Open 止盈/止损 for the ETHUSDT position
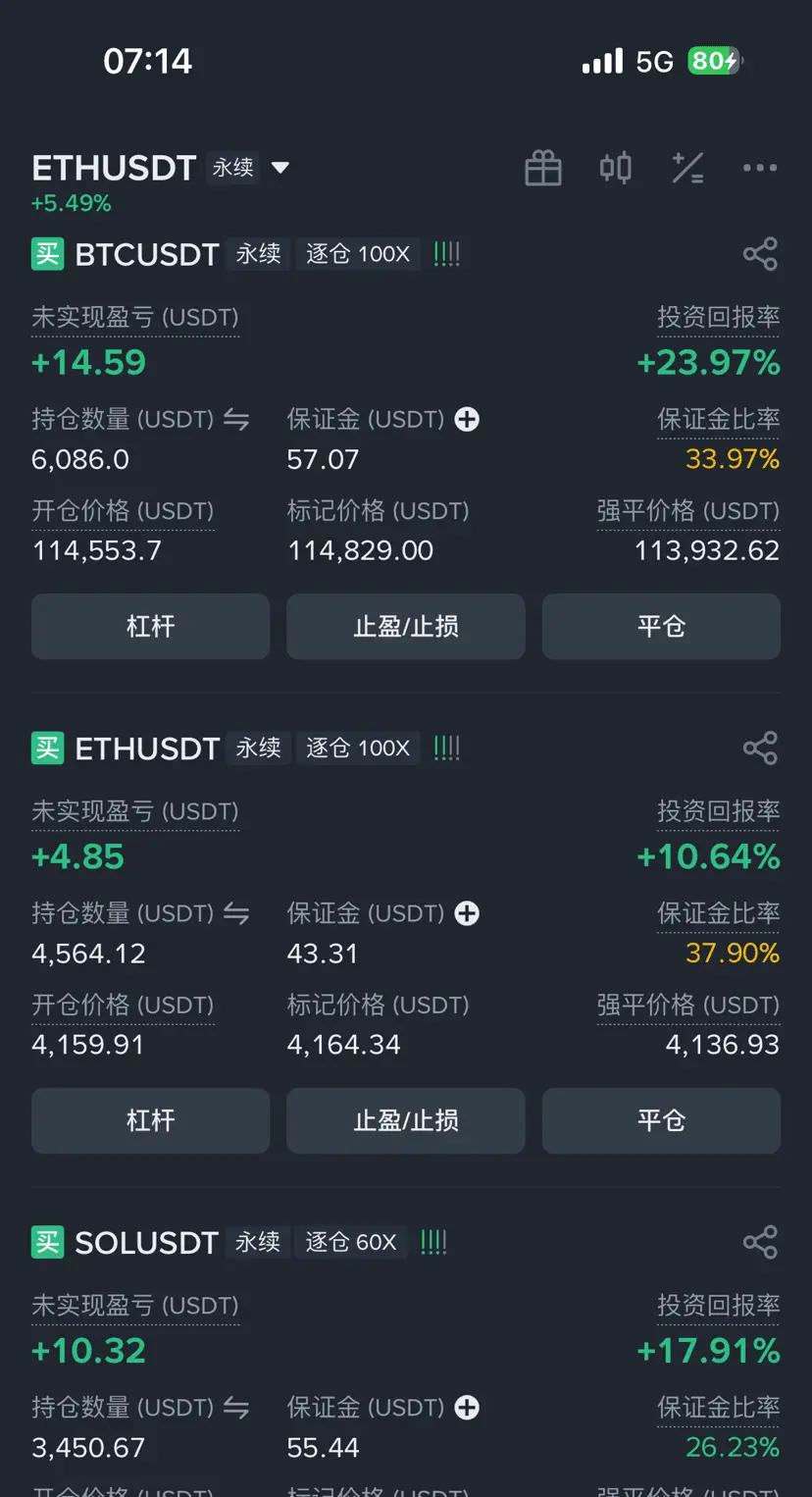 click(x=406, y=1120)
